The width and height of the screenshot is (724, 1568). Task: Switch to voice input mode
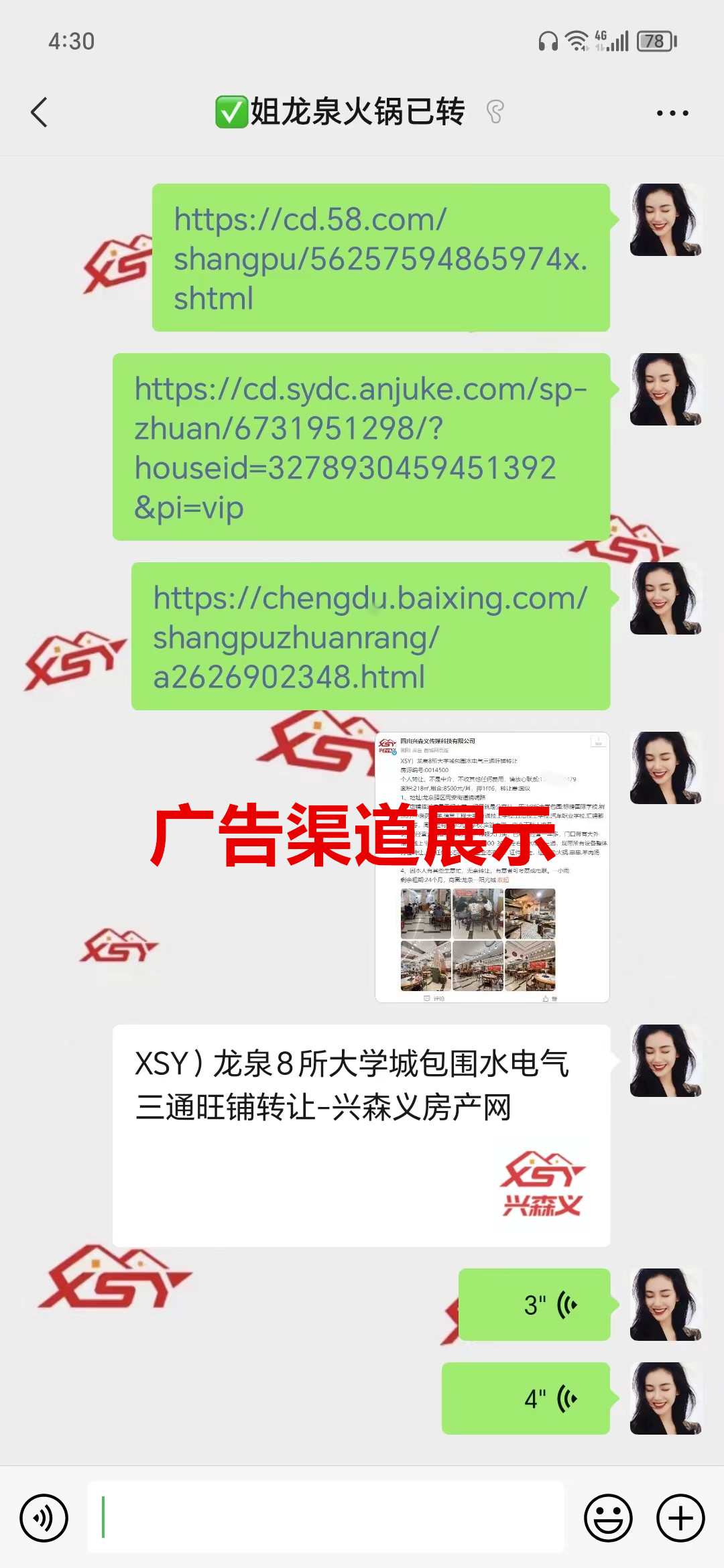44,1518
